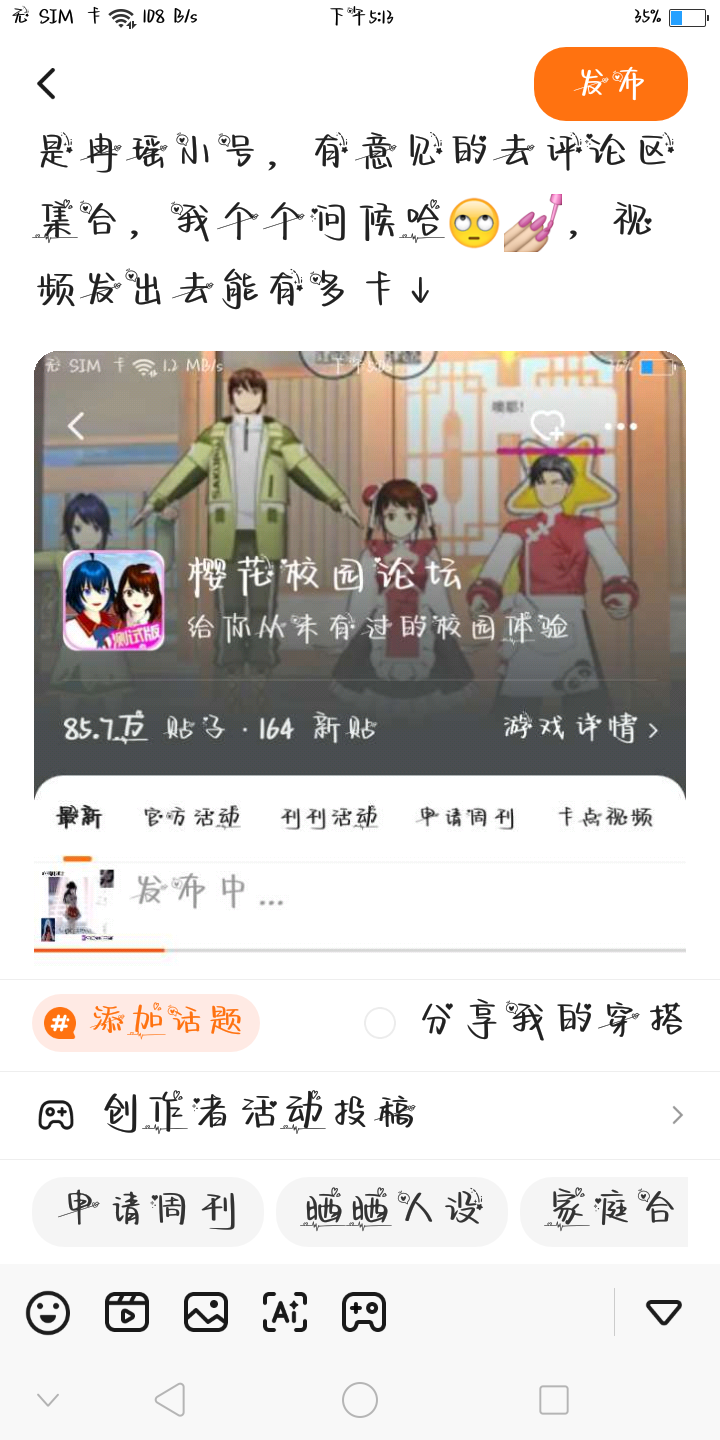The image size is (720, 1440).
Task: Choose the 家庭台 tag chip
Action: click(606, 1211)
